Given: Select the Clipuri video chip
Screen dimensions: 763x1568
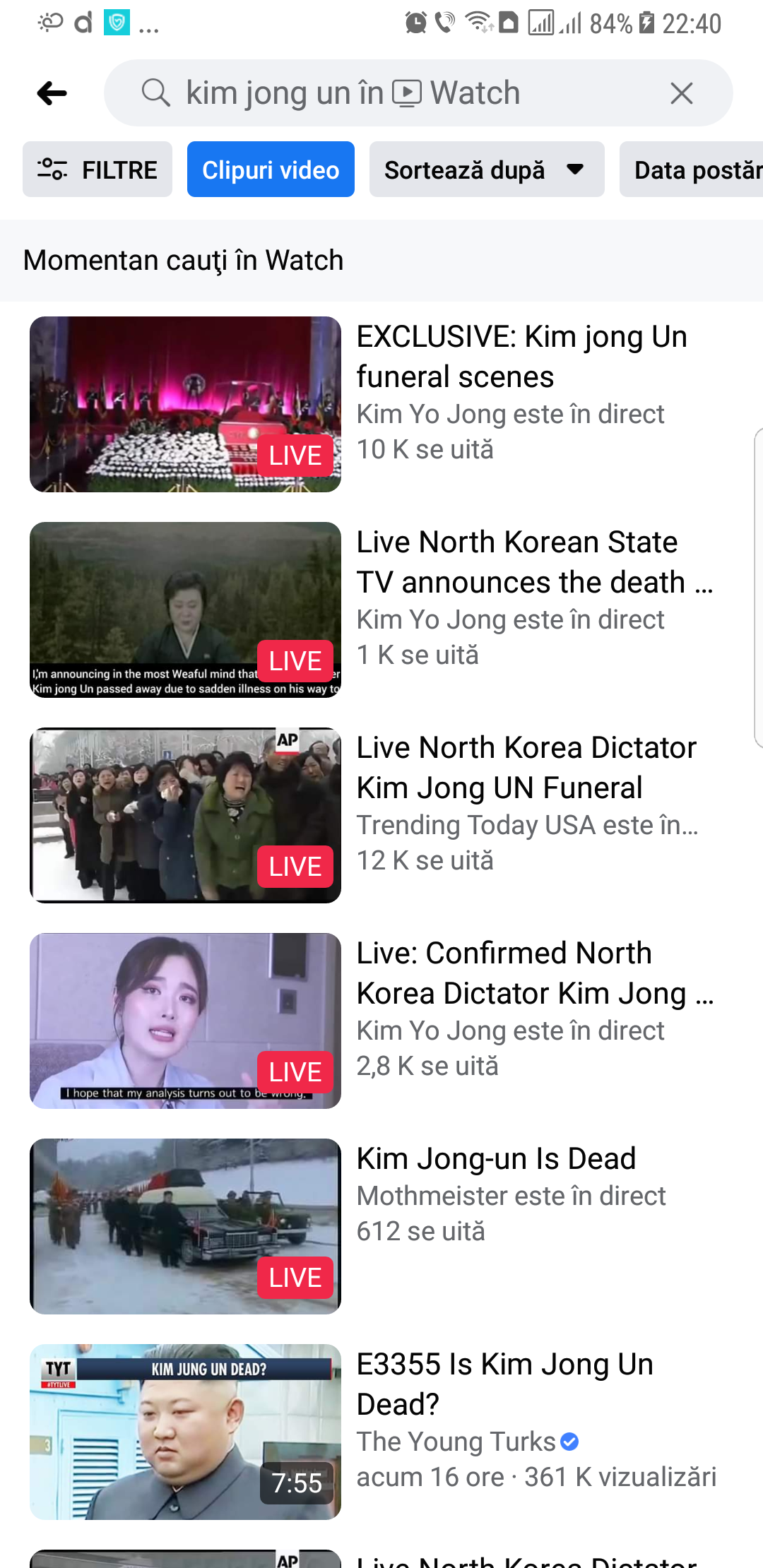Looking at the screenshot, I should point(271,170).
